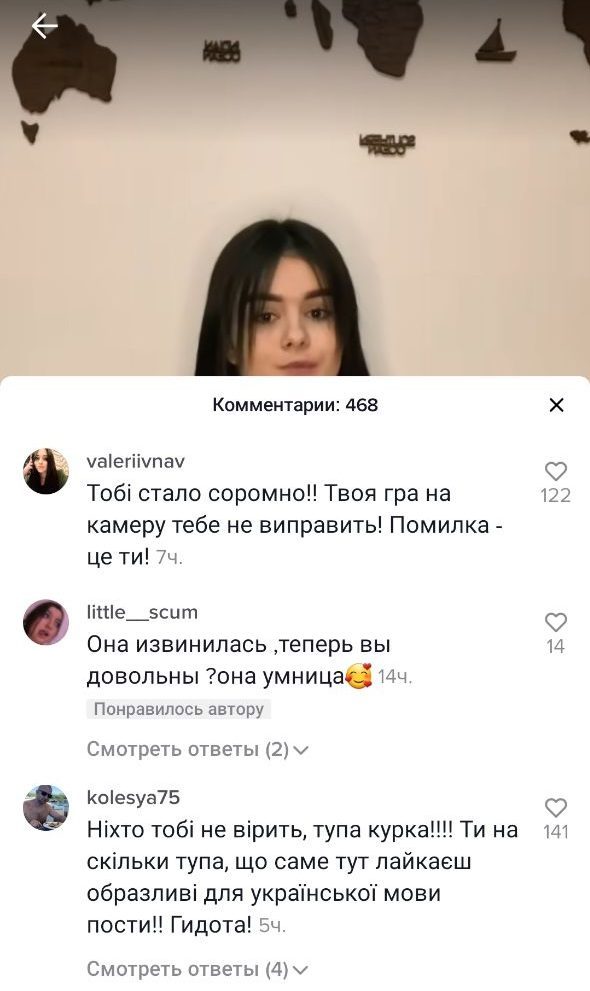The height and width of the screenshot is (991, 590).
Task: Go back using the top-left arrow
Action: tap(44, 26)
